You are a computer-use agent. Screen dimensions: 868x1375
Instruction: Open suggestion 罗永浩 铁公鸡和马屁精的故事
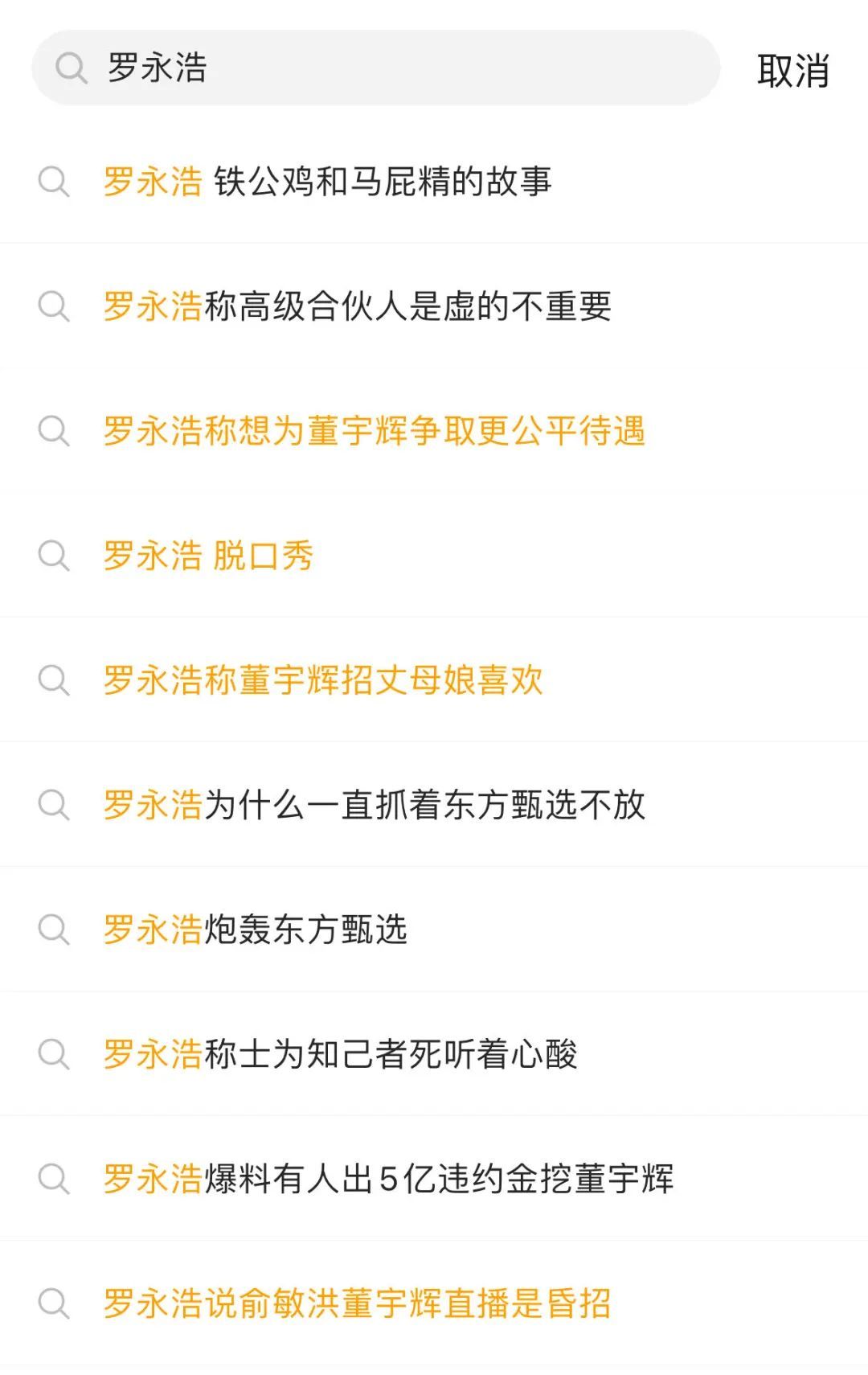coord(434,182)
